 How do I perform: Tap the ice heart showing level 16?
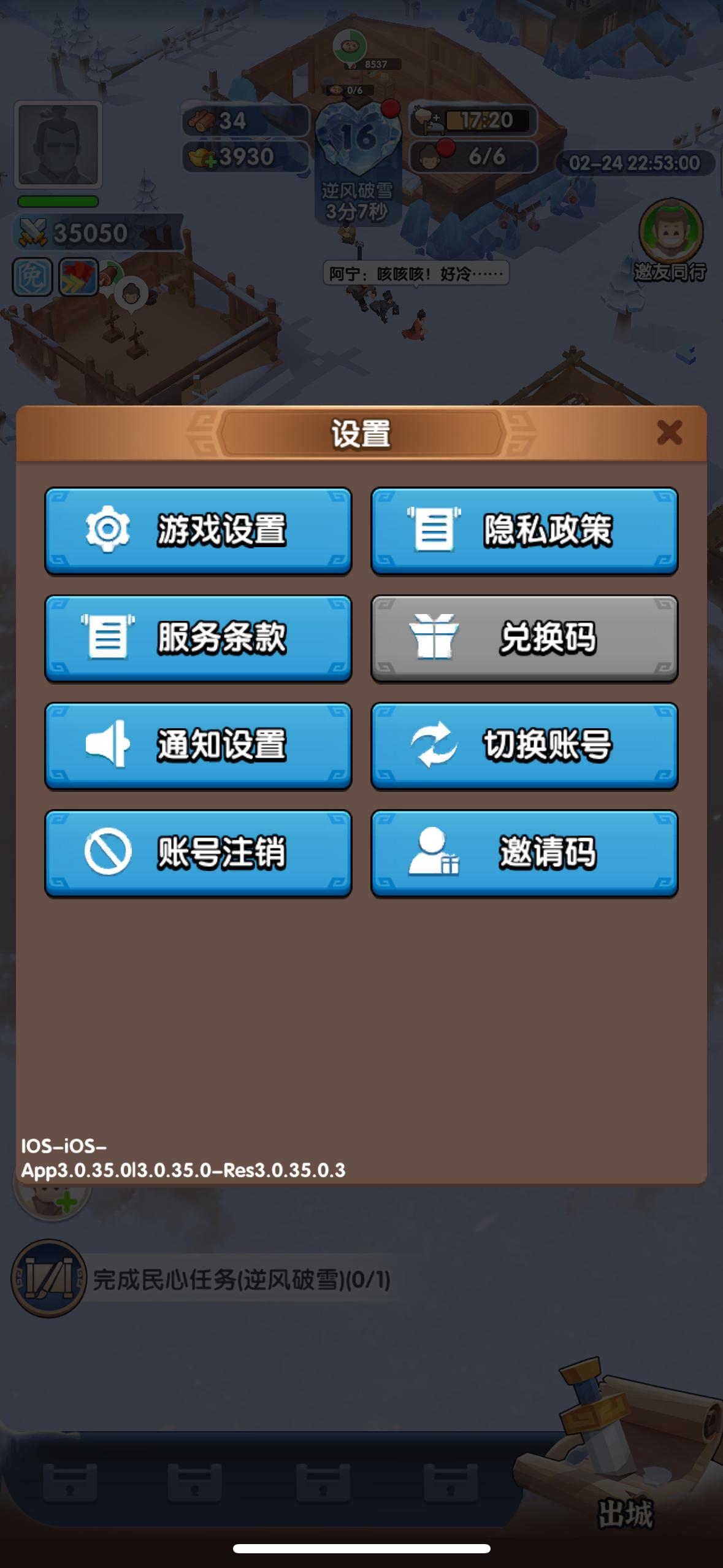(x=359, y=136)
